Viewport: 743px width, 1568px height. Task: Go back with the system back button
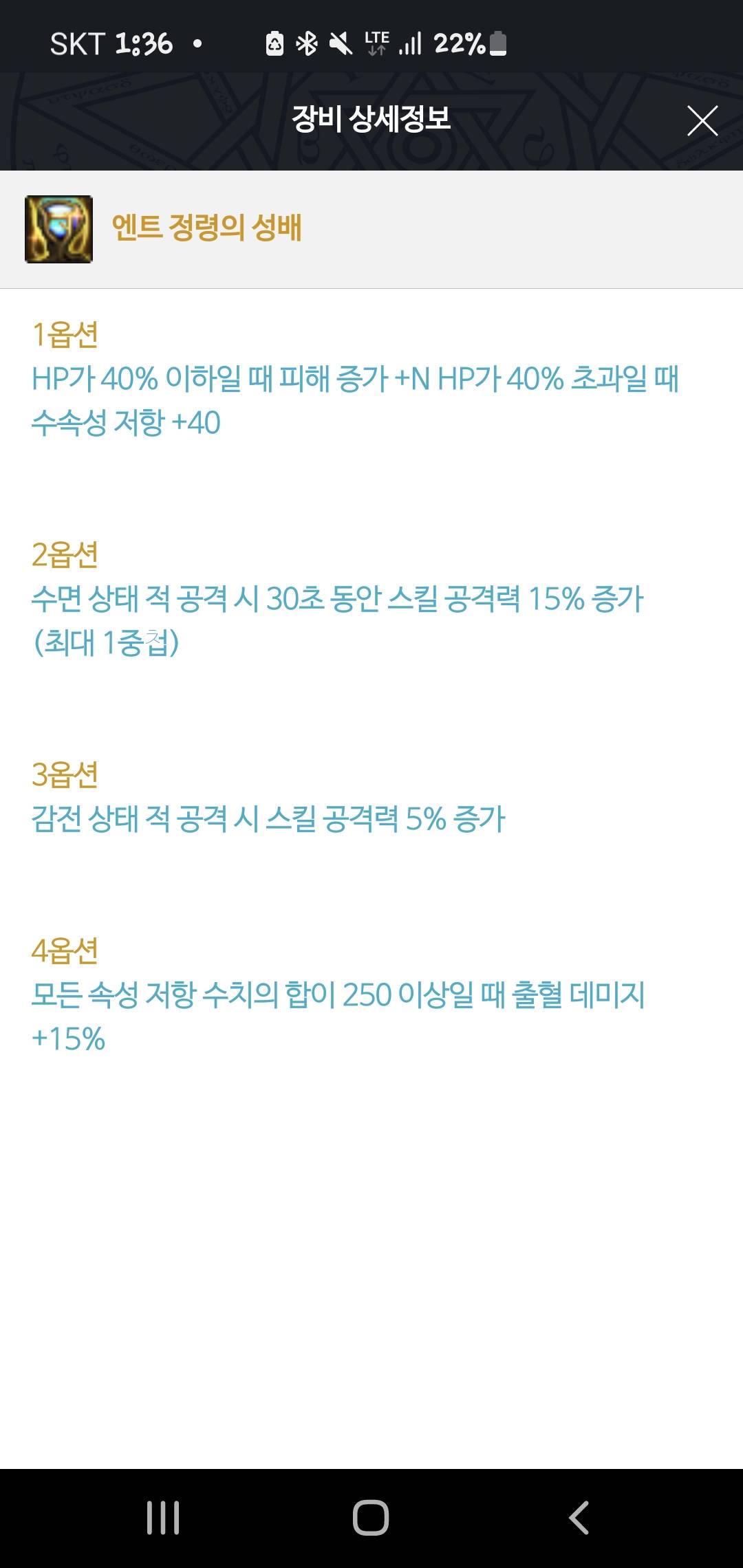tap(579, 1518)
